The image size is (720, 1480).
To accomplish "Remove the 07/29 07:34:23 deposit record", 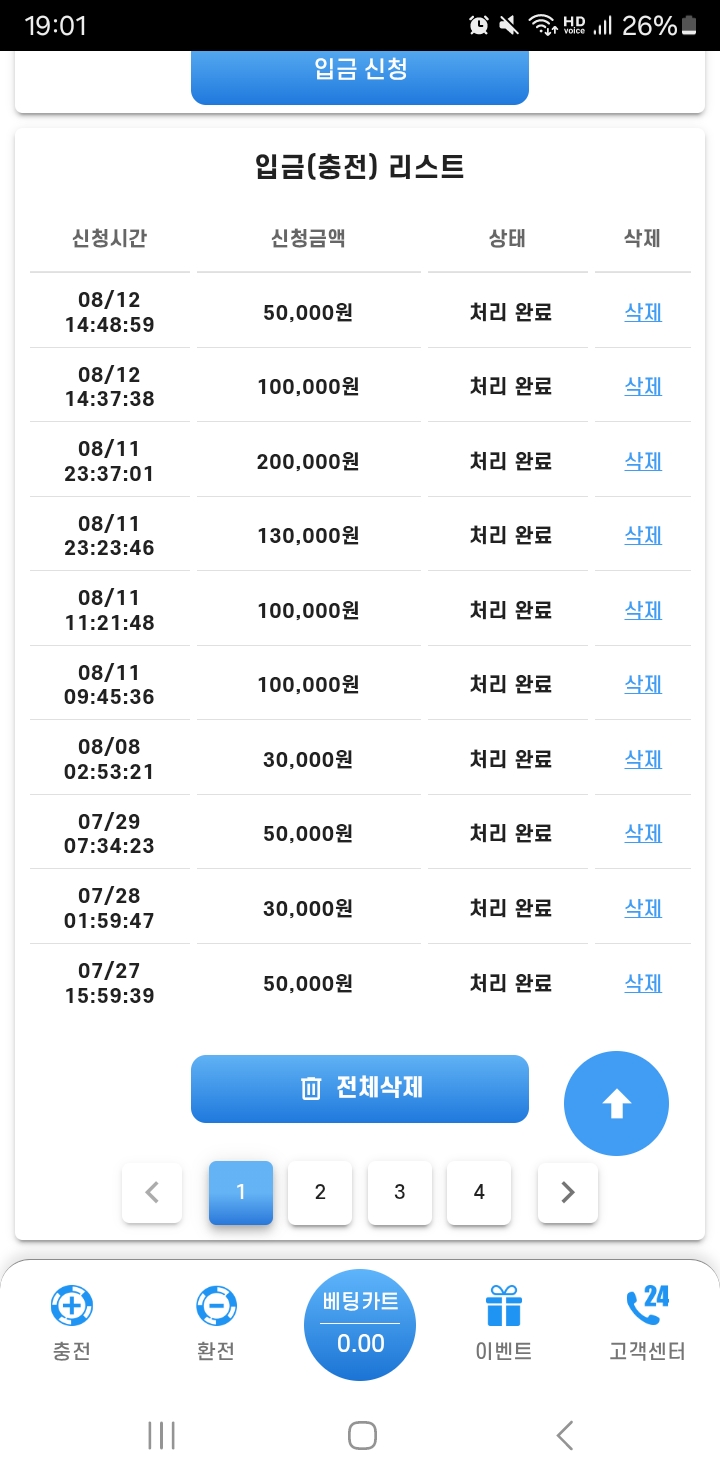I will point(643,834).
